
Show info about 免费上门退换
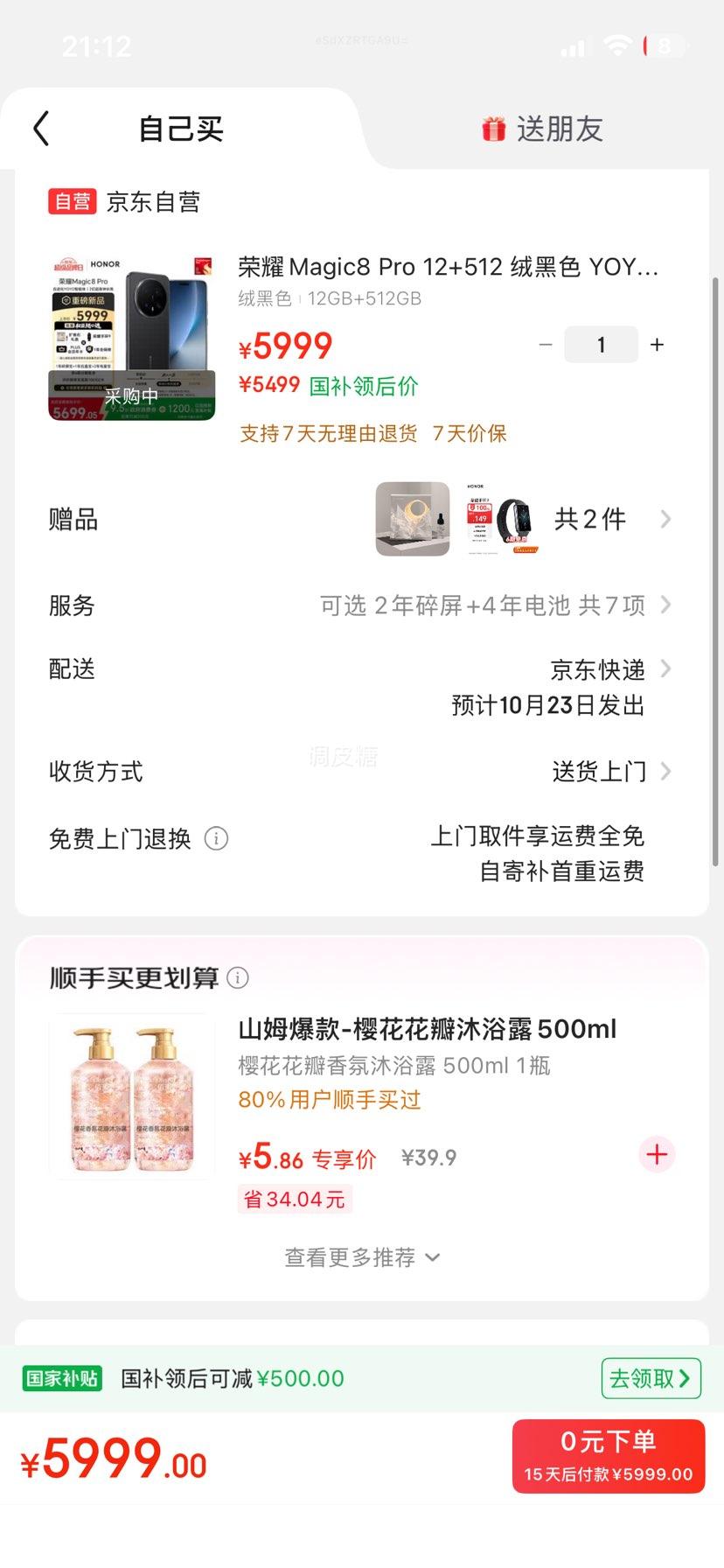216,839
